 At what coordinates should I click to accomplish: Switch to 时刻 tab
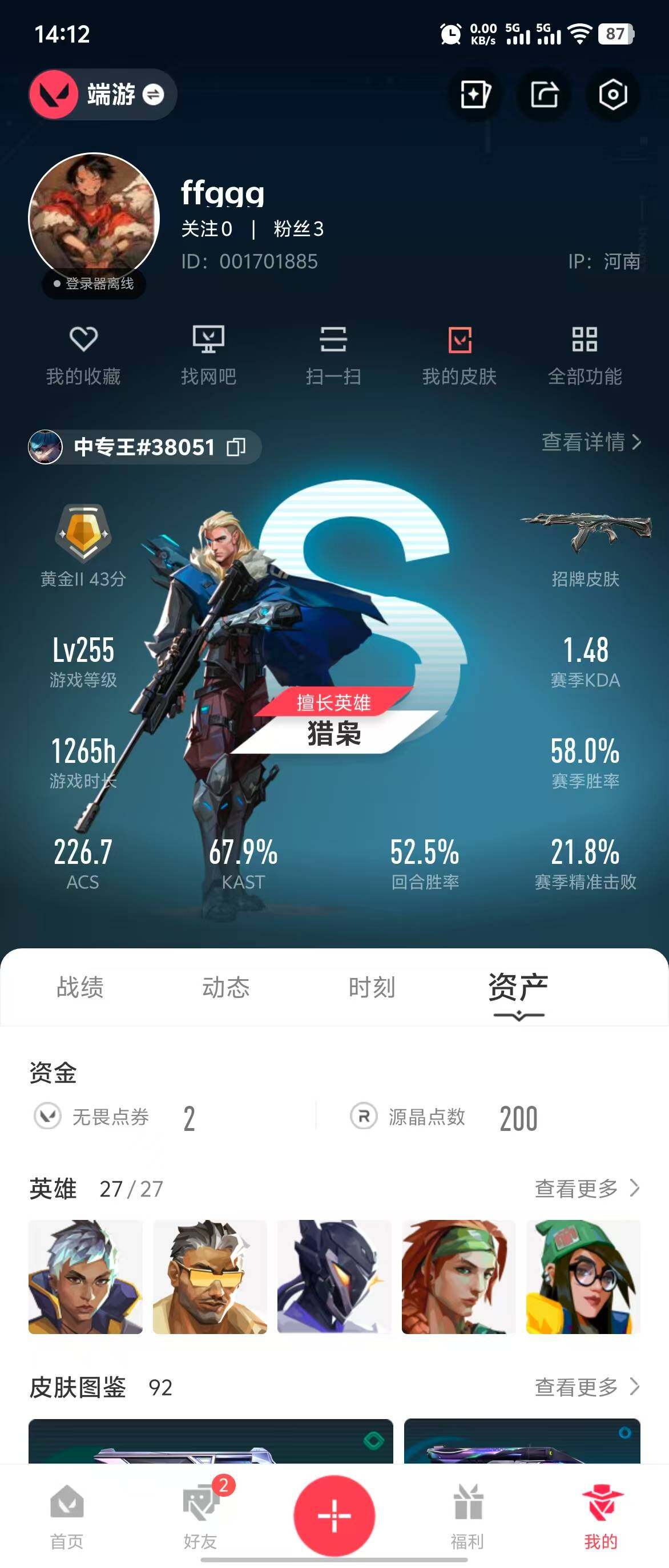pyautogui.click(x=372, y=987)
